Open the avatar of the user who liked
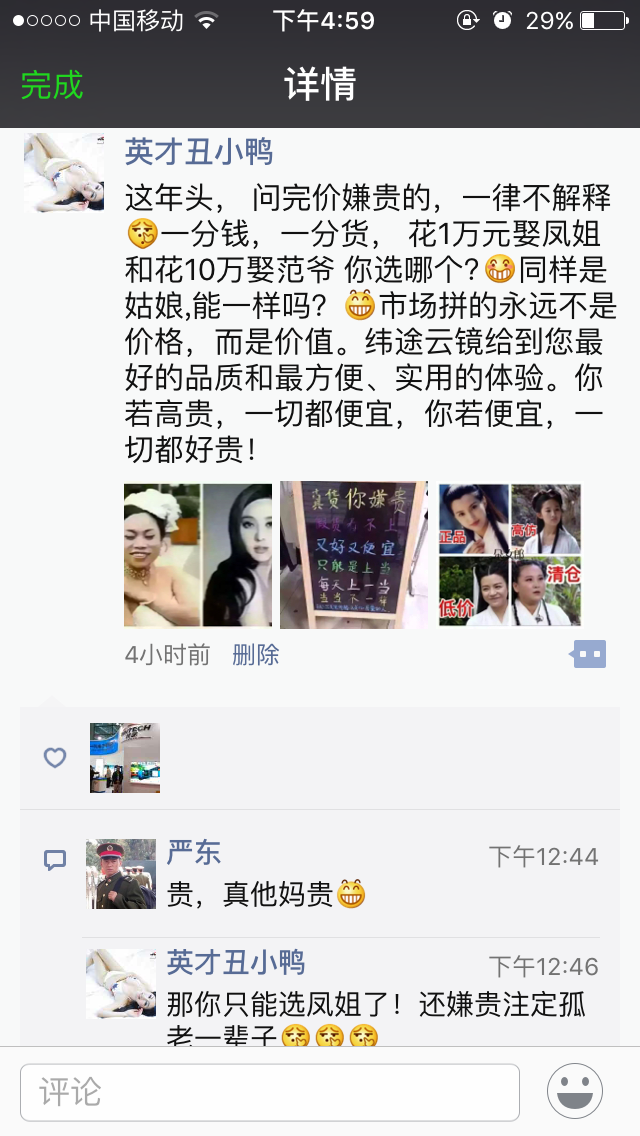 [x=124, y=758]
